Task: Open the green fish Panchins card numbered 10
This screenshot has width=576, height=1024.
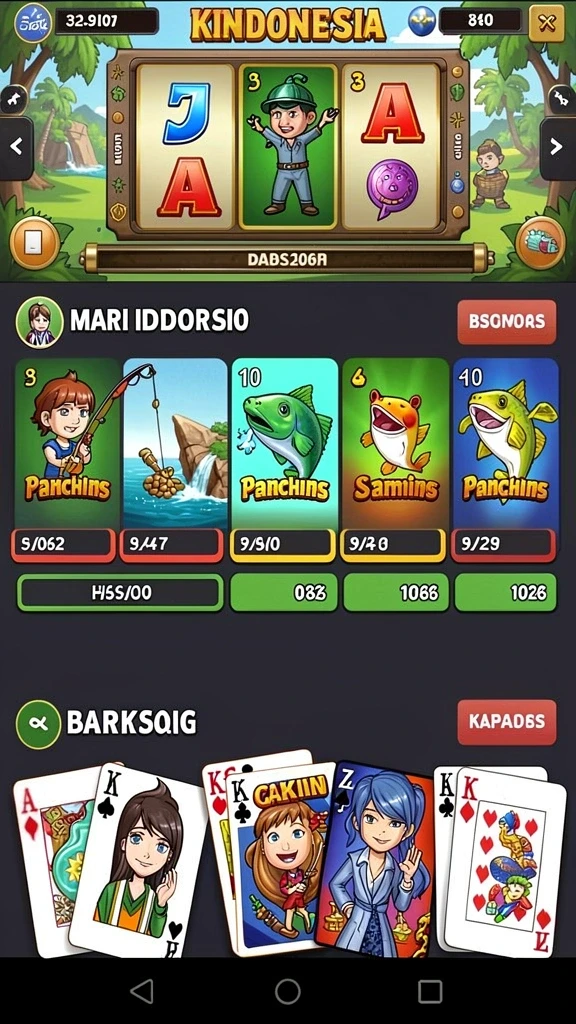Action: (x=284, y=444)
